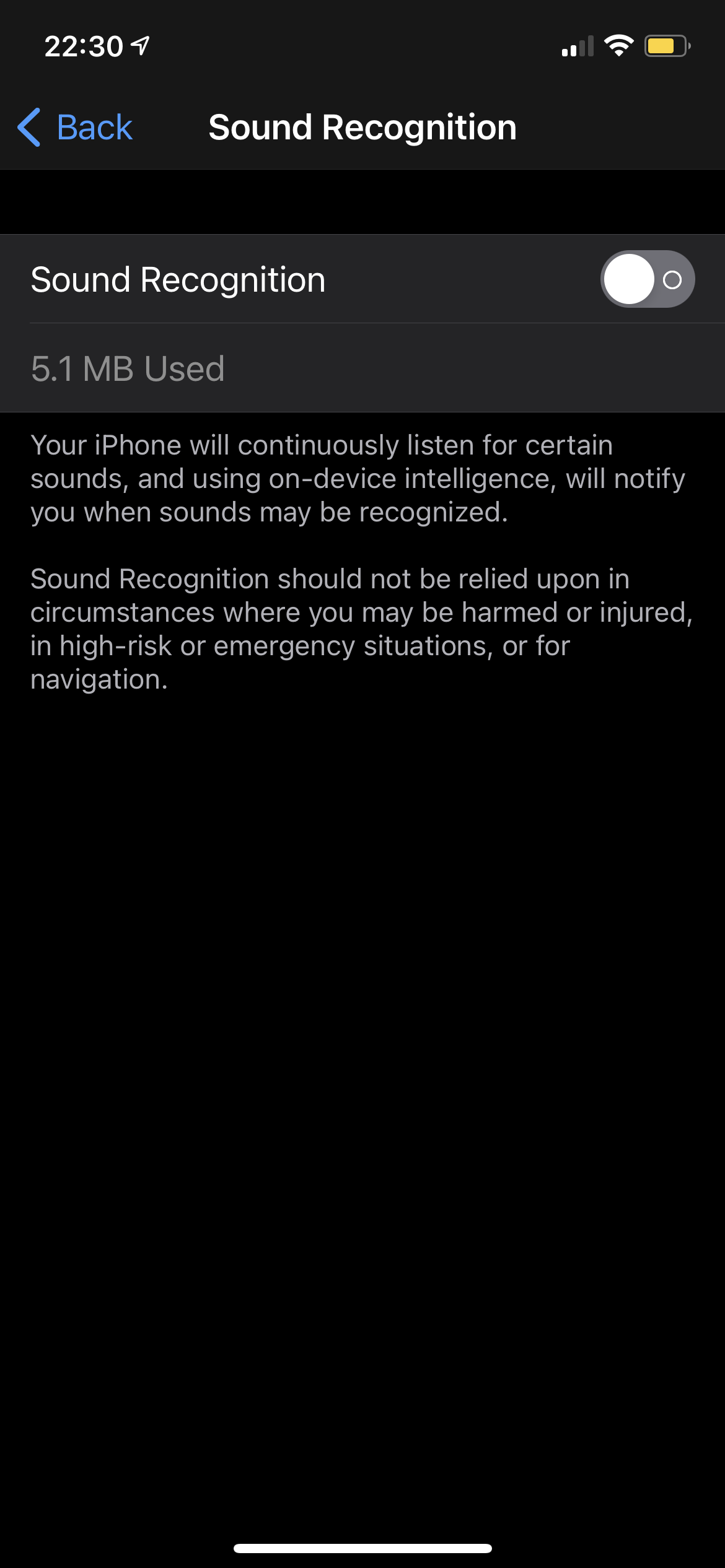Tap the Back link to return
Viewport: 725px width, 1568px height.
coord(94,126)
